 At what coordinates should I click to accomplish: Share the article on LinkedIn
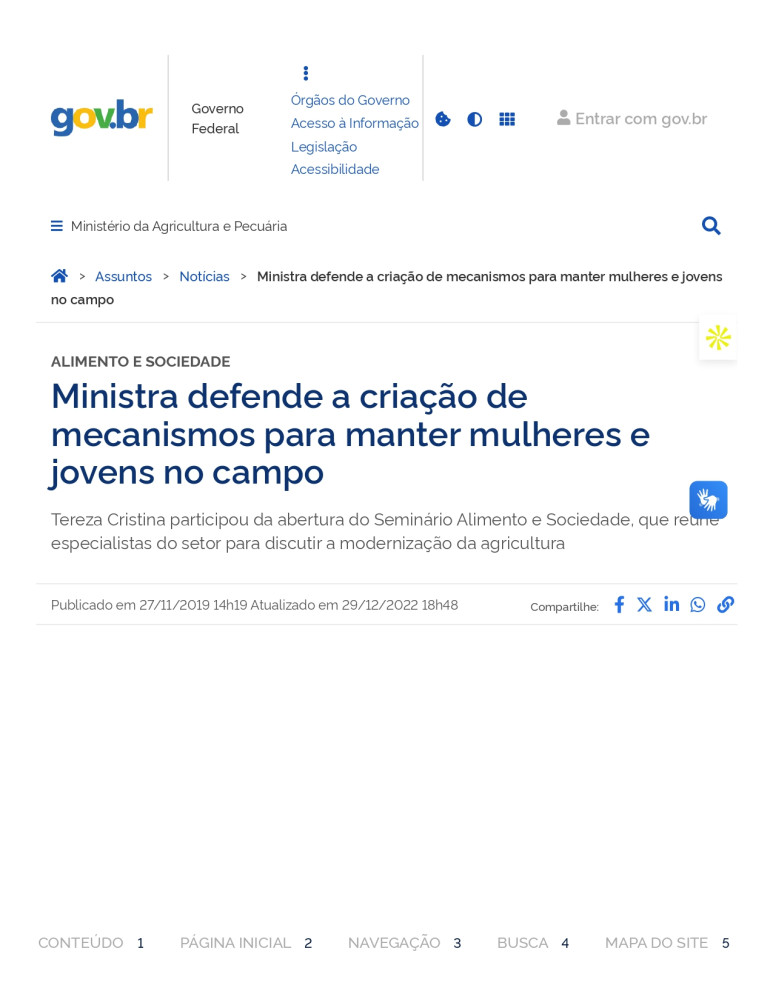click(671, 605)
